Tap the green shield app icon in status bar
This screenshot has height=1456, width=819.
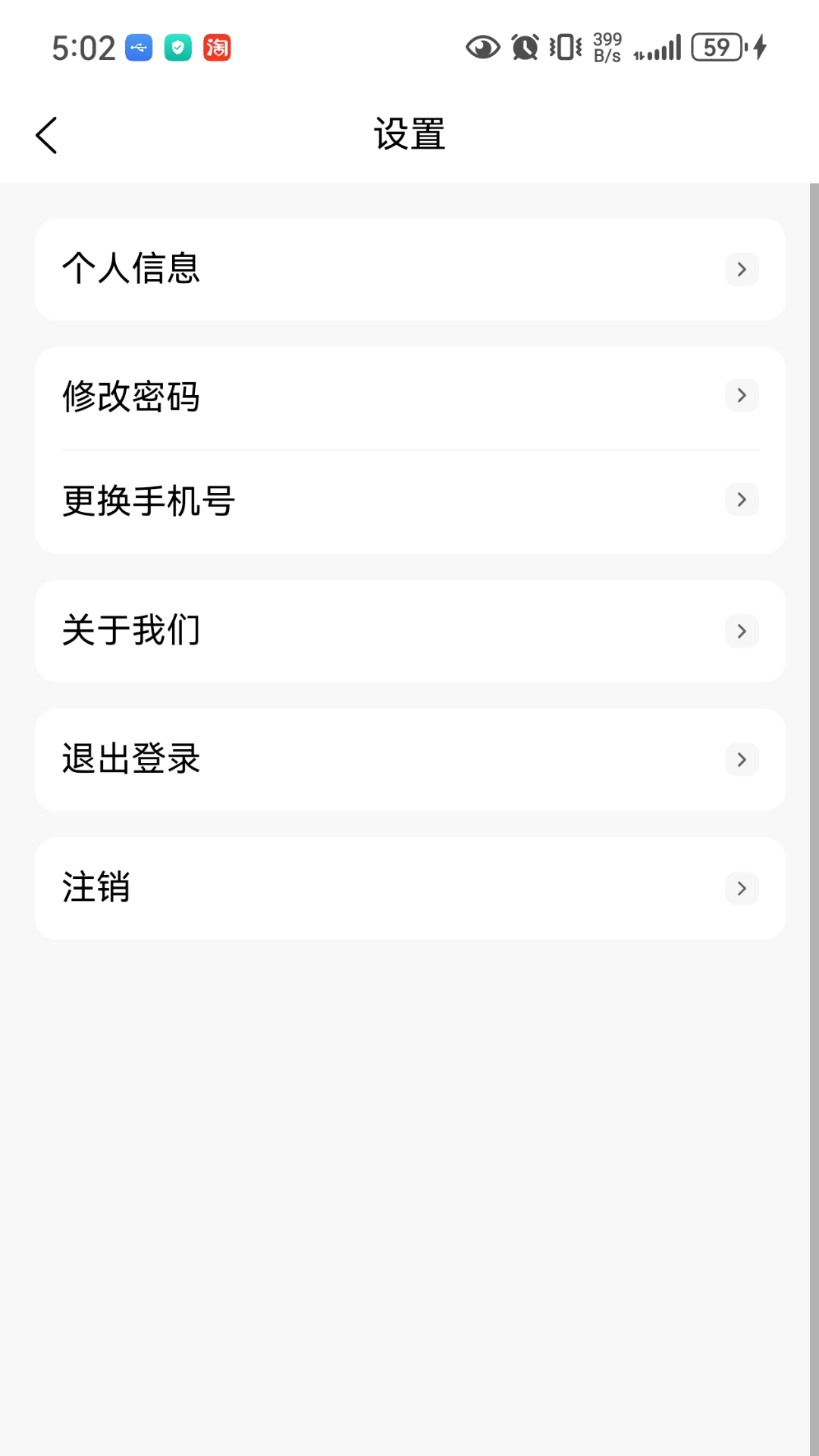[177, 47]
